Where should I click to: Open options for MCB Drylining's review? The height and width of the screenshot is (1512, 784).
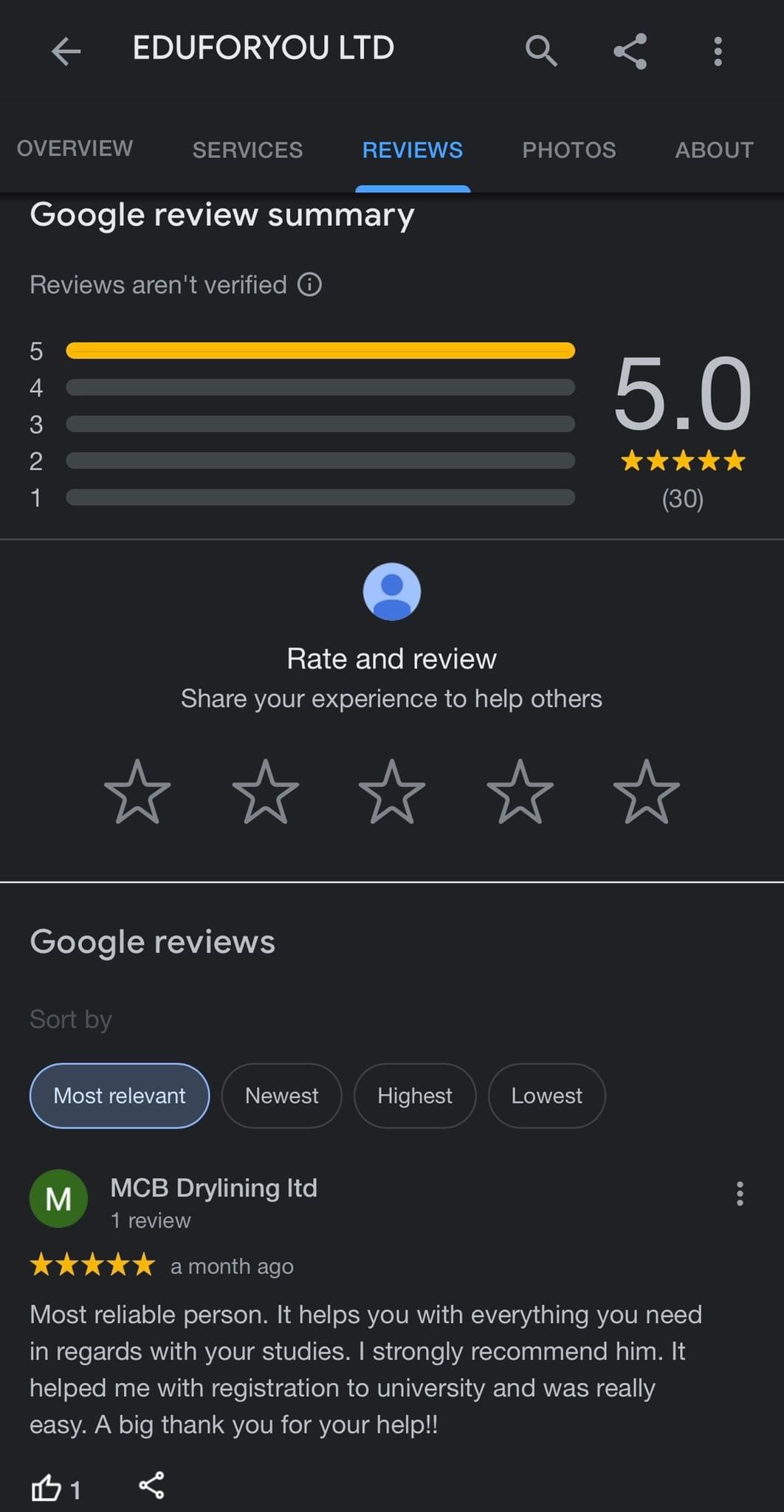coord(739,1194)
